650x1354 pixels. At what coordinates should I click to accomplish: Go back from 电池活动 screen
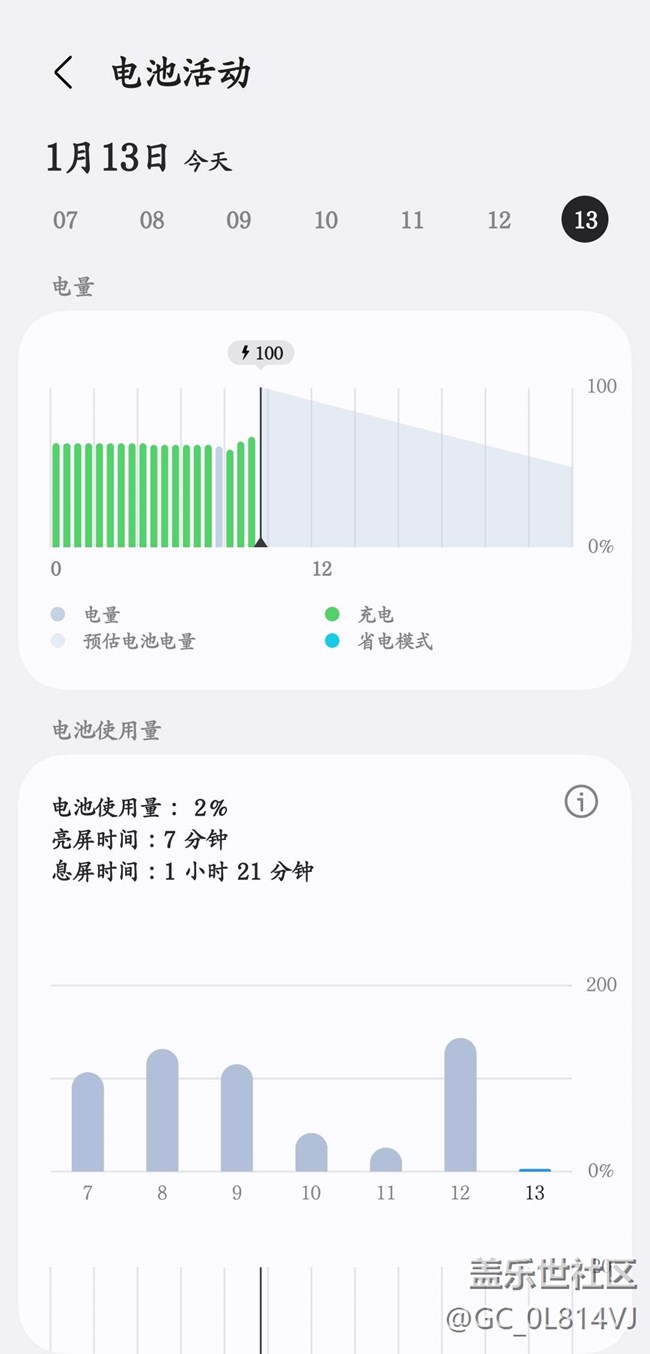(64, 73)
